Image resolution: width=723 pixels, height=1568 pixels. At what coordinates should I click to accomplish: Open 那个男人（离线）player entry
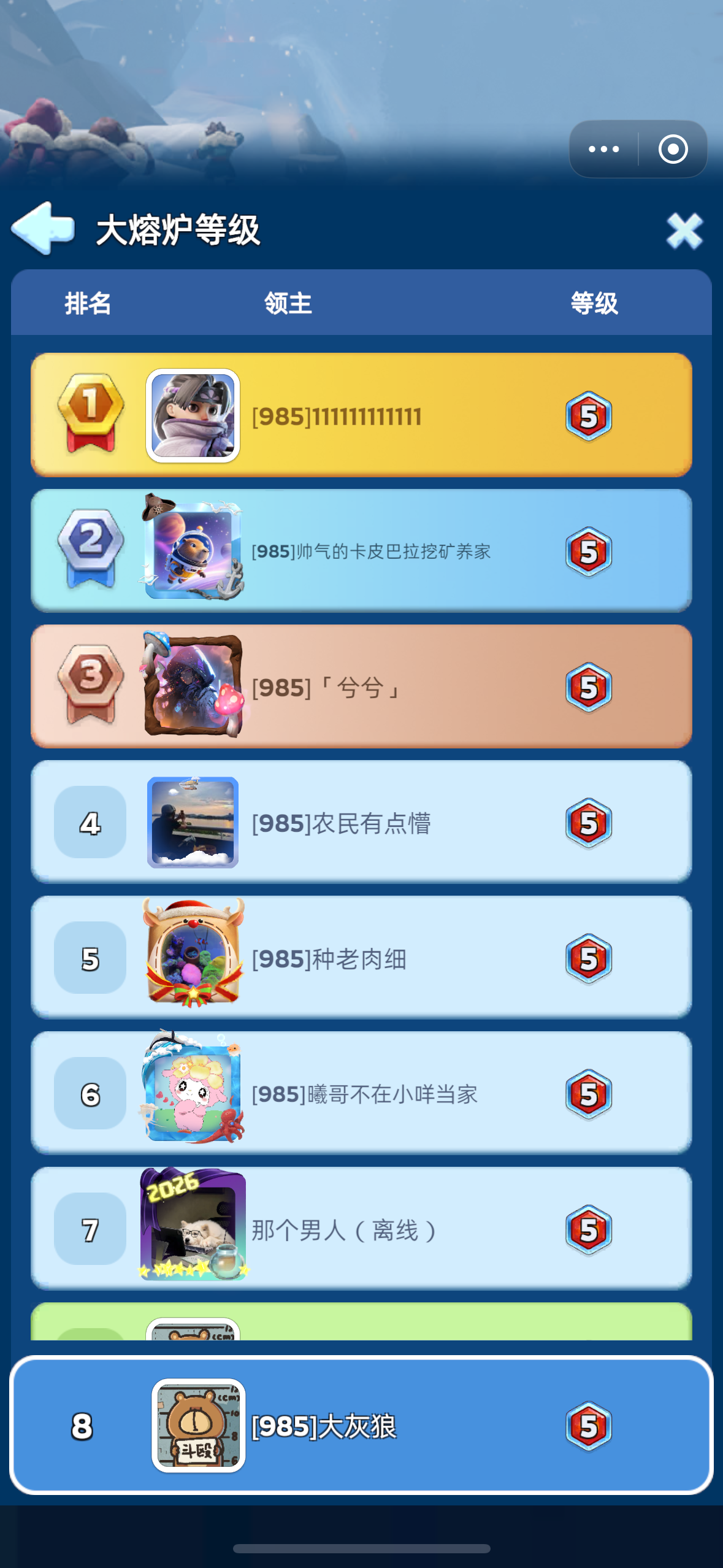click(361, 1229)
